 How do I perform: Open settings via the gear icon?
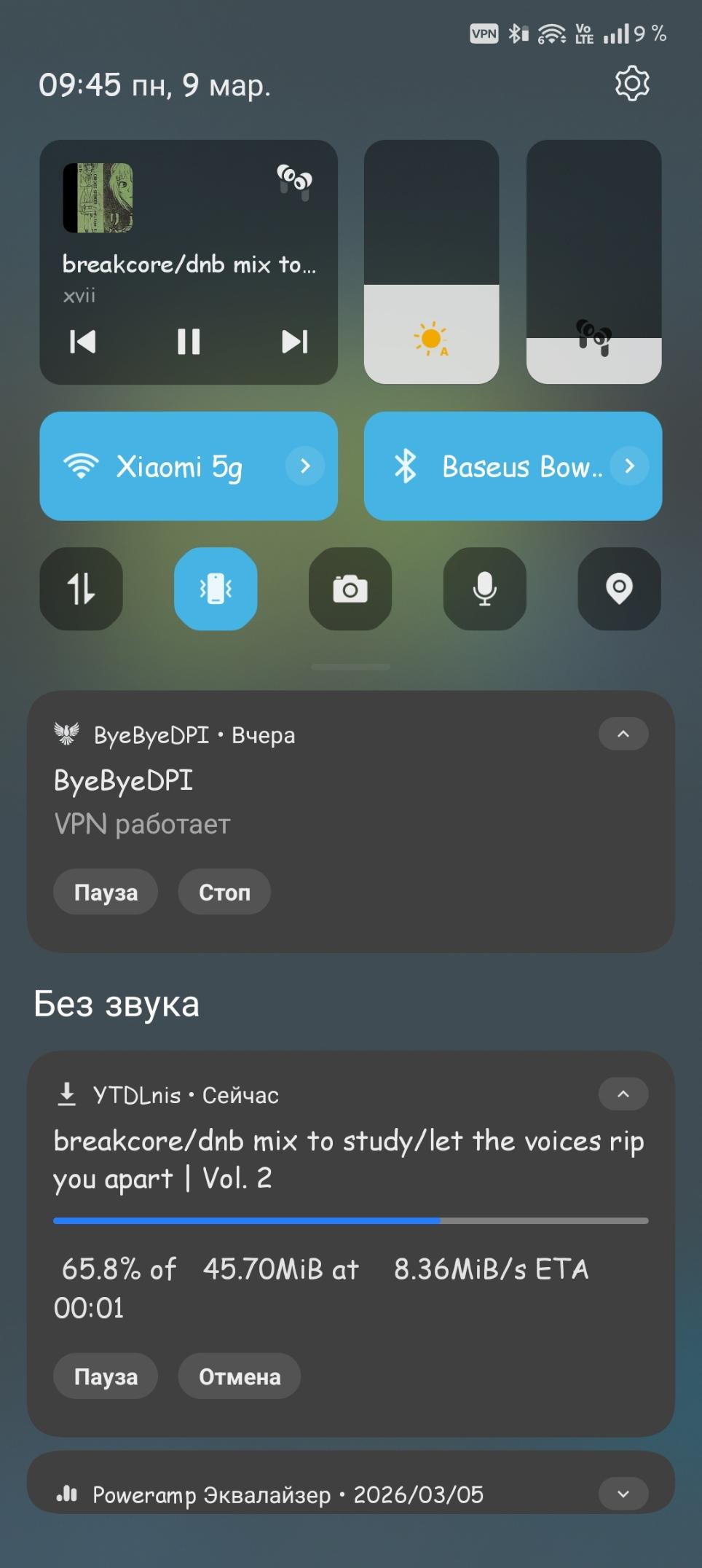(631, 84)
